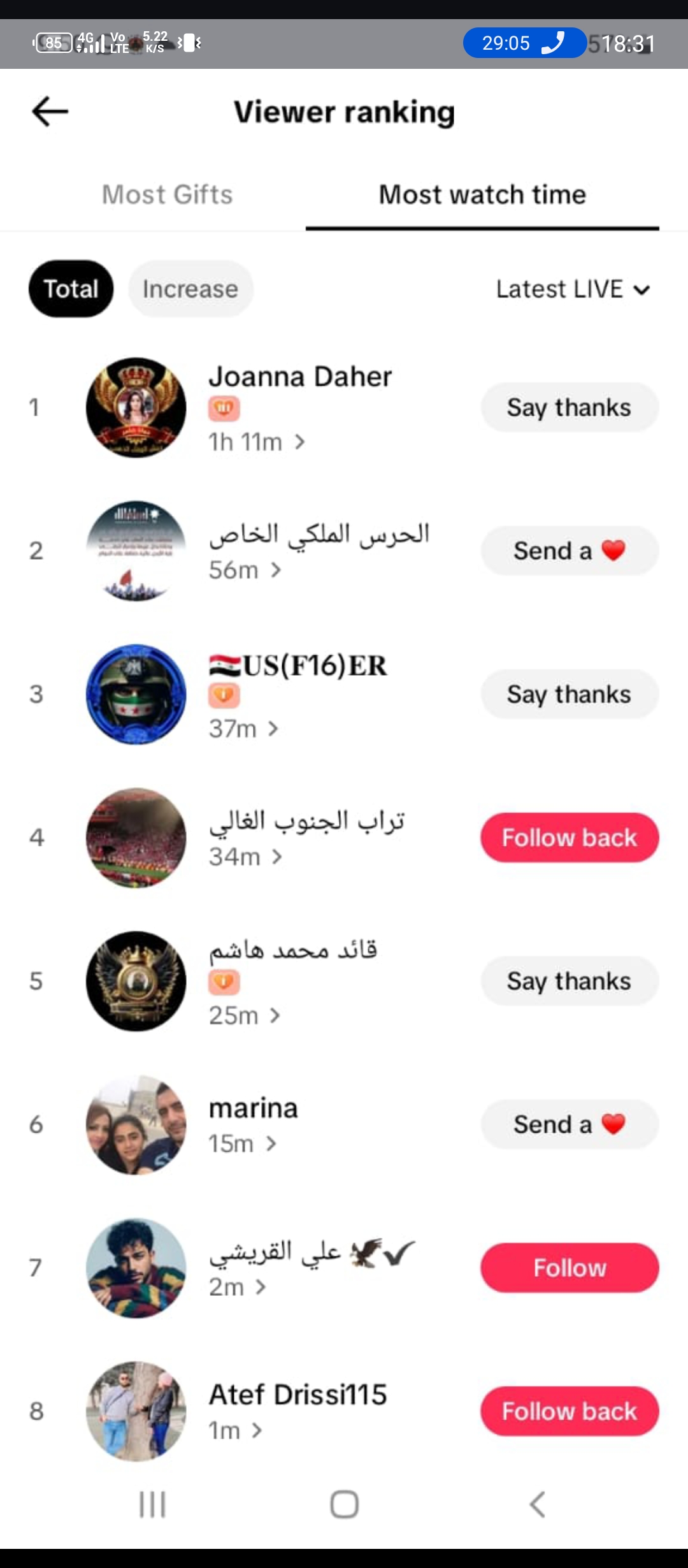Say thanks to US(F16)ER
688x1568 pixels.
(x=569, y=694)
